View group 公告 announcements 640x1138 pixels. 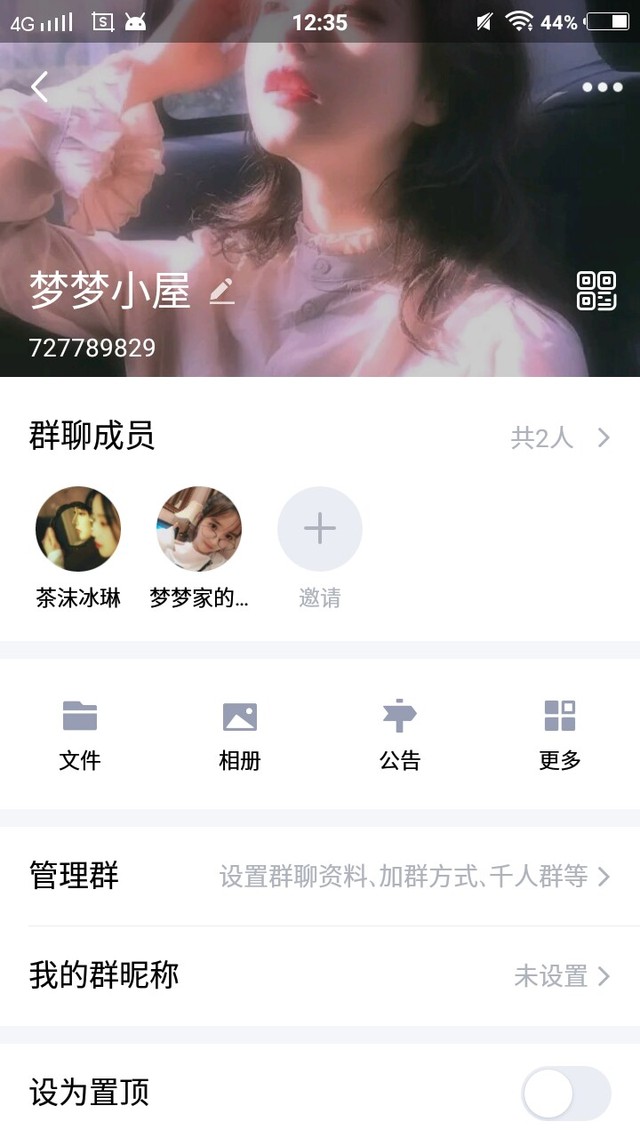[400, 734]
